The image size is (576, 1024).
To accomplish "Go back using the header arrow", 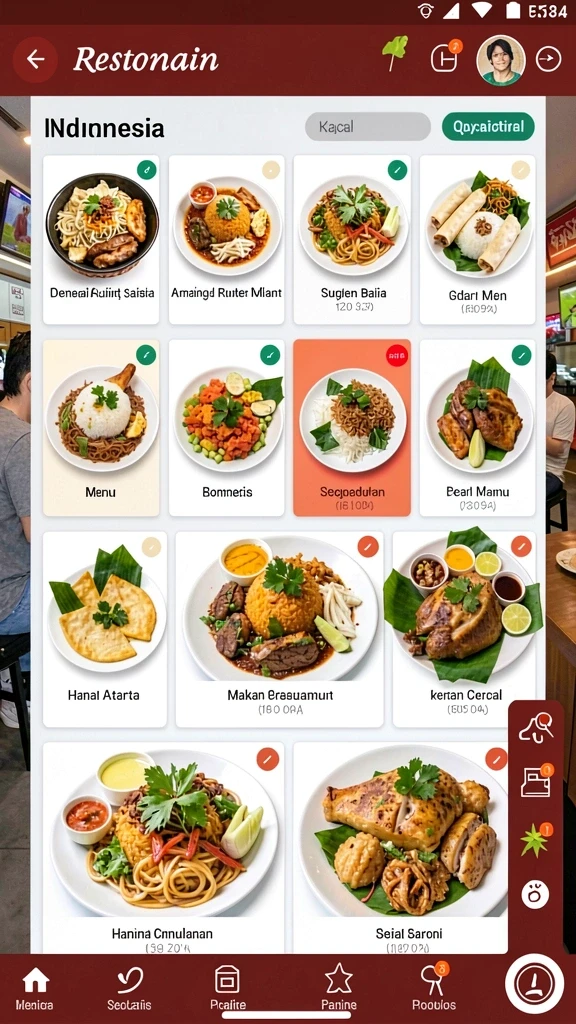I will (x=35, y=59).
